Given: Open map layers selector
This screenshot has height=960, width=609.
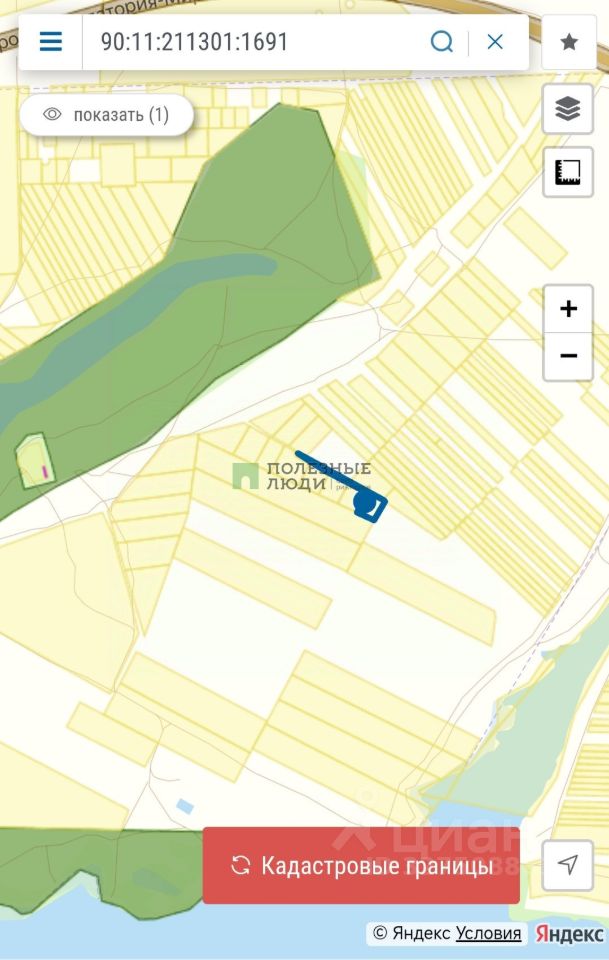Looking at the screenshot, I should (567, 109).
